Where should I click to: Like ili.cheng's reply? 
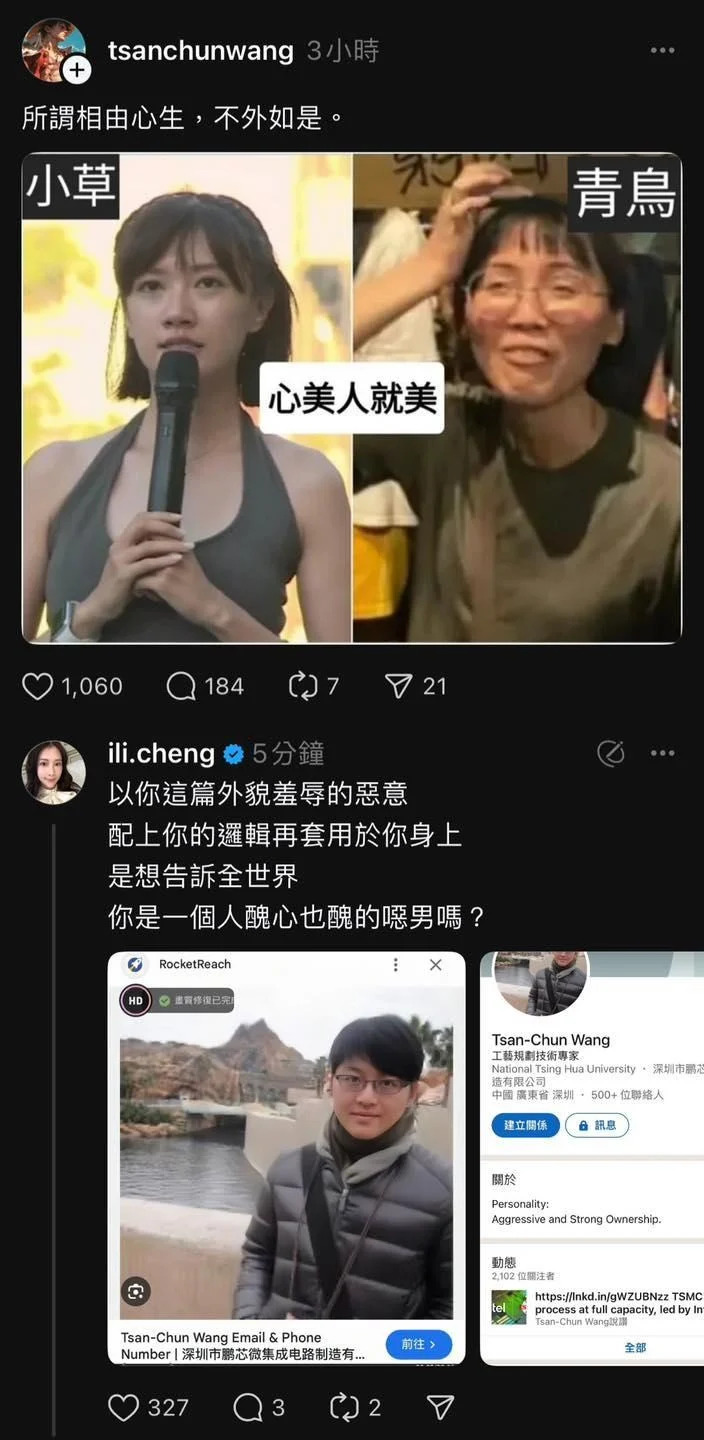pos(123,1408)
